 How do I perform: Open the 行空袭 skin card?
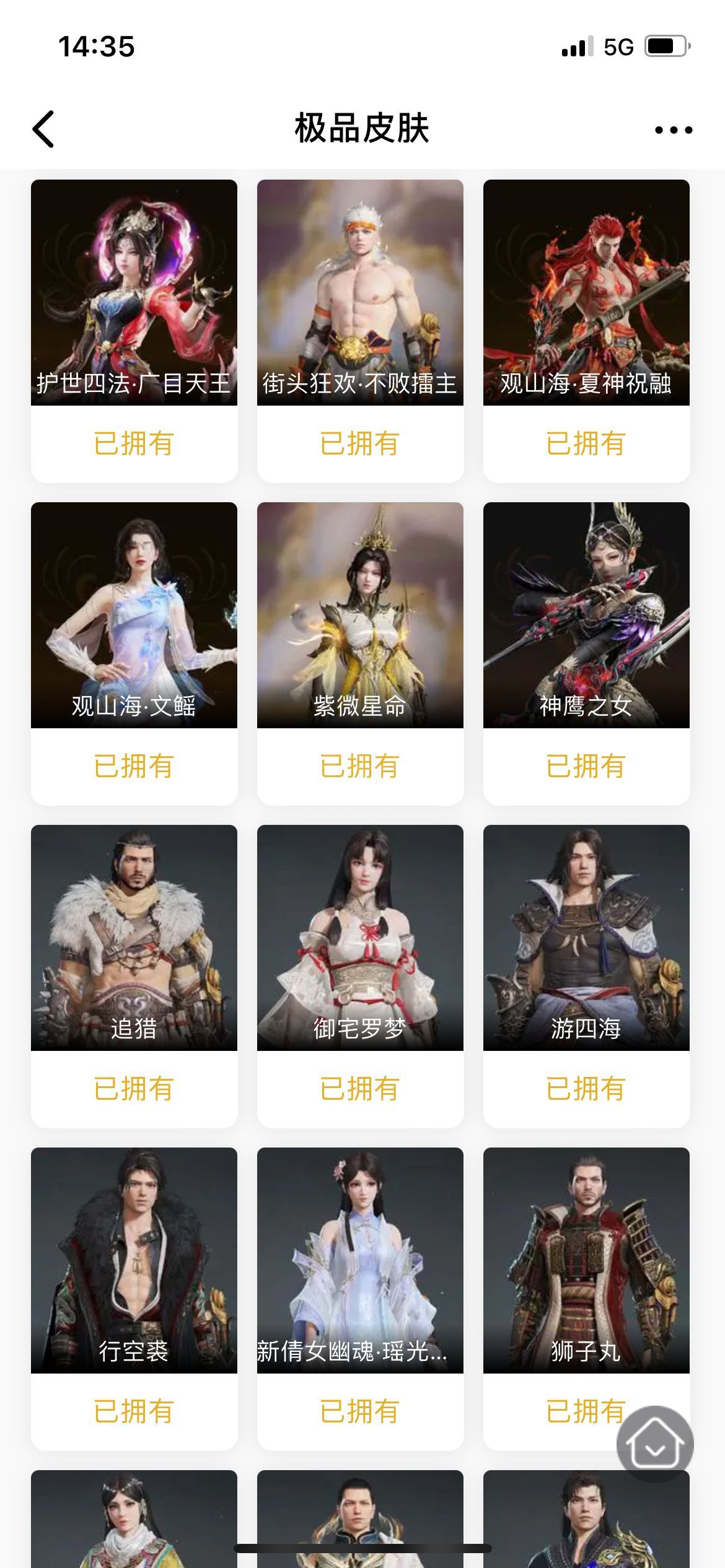[x=134, y=1260]
